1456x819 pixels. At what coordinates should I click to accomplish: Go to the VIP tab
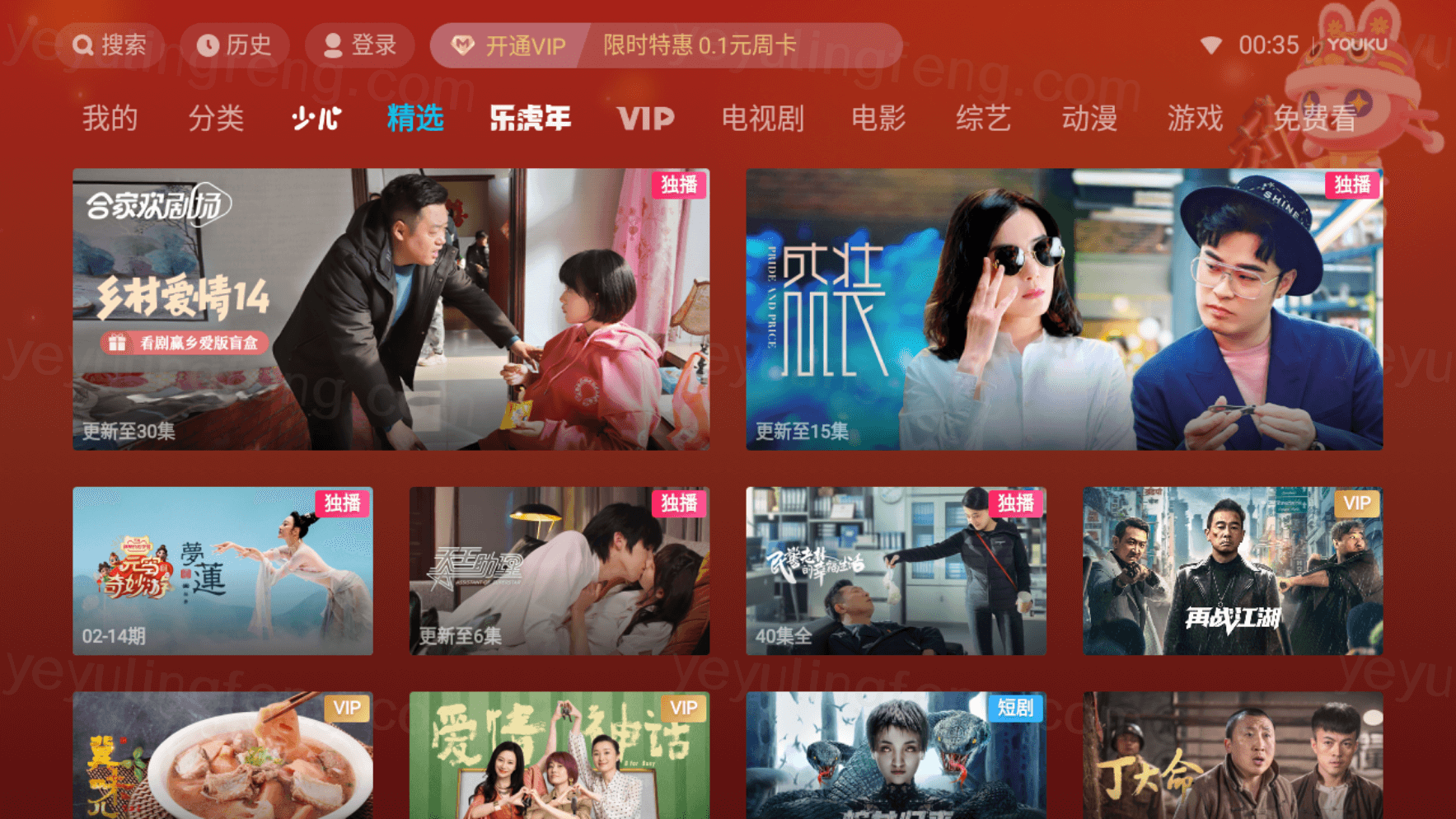tap(645, 119)
